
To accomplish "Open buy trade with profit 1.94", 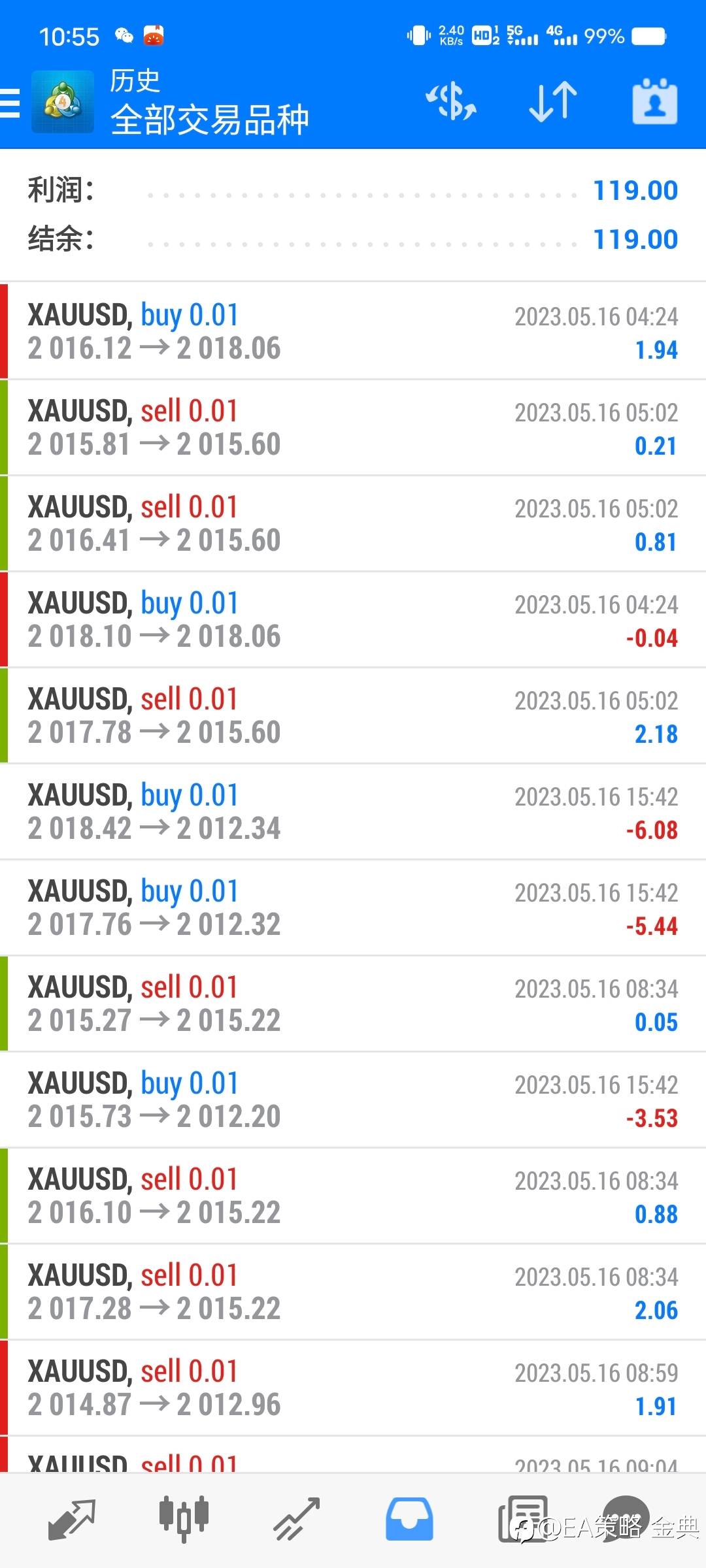I will 353,332.
